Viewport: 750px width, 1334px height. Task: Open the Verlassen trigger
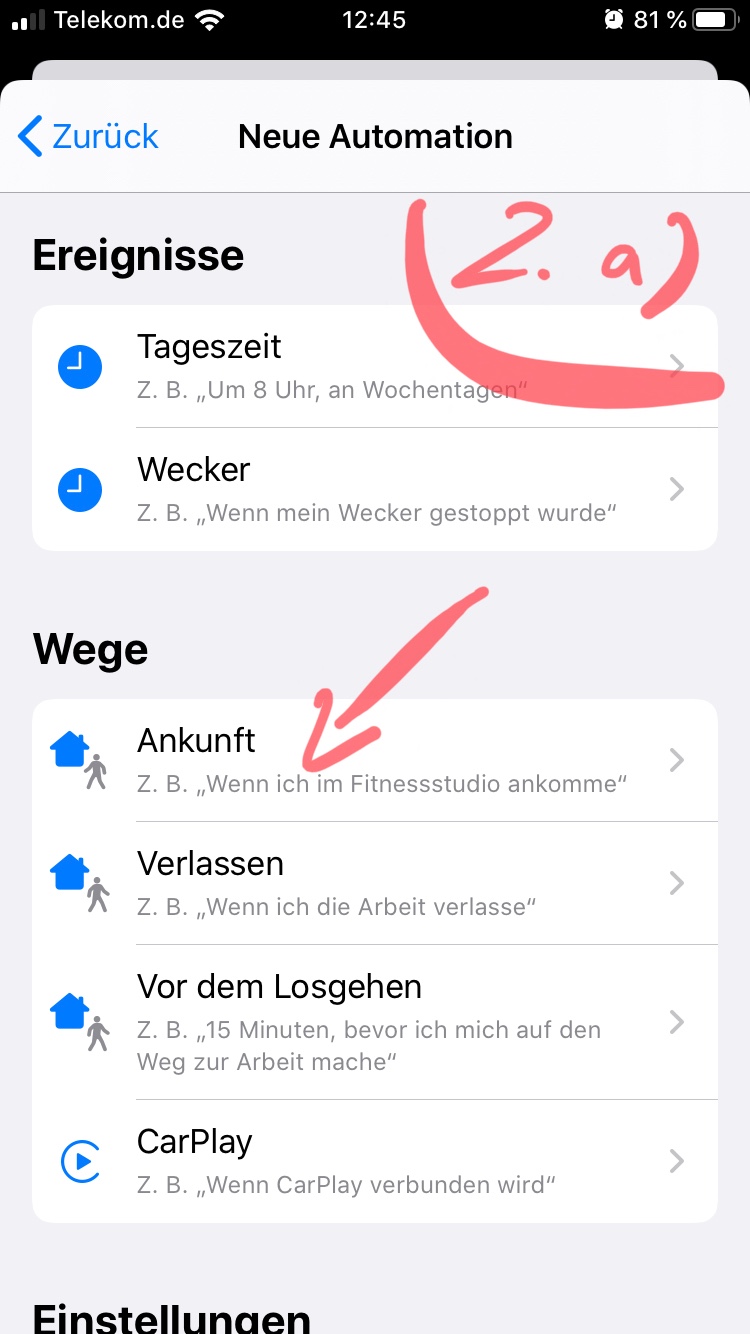(374, 884)
